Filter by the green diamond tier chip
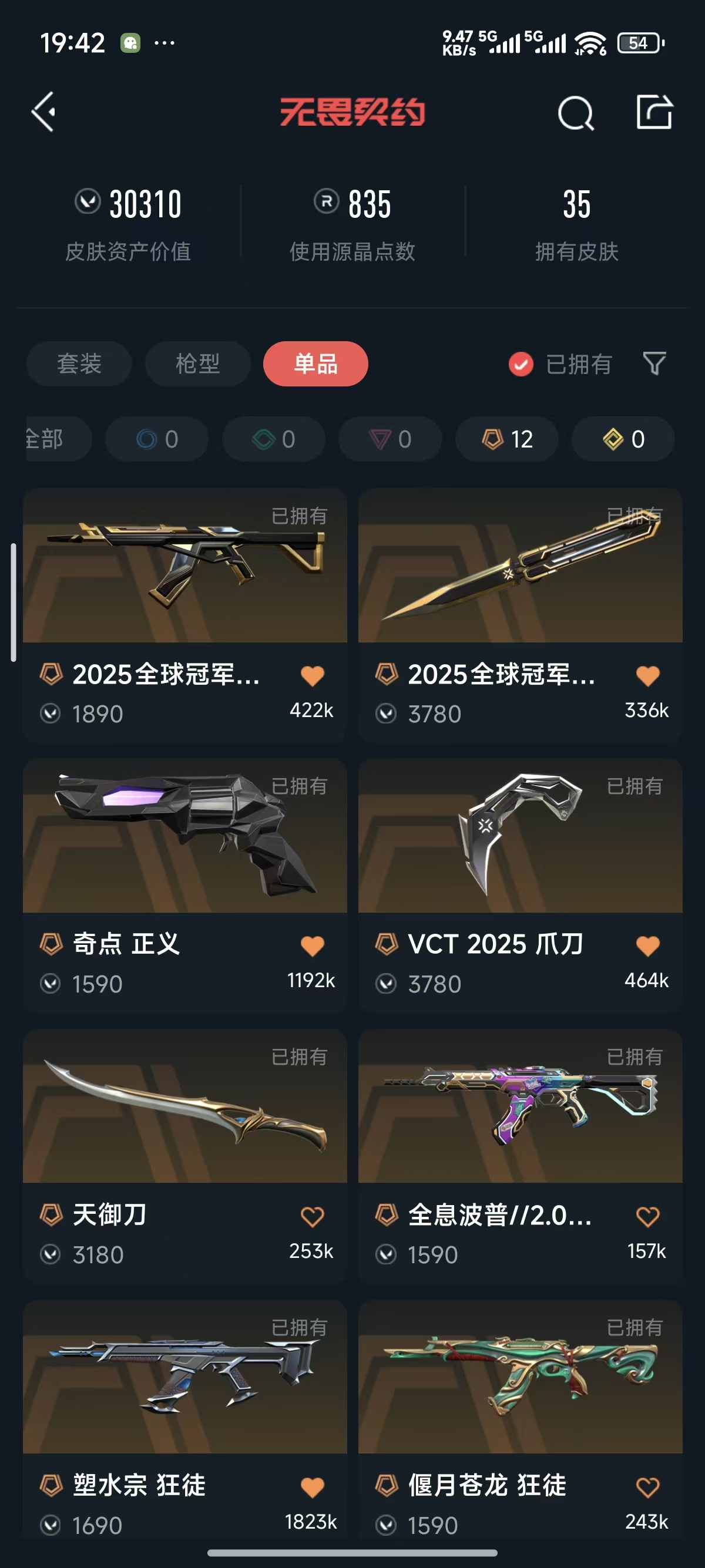This screenshot has width=705, height=1568. [273, 439]
